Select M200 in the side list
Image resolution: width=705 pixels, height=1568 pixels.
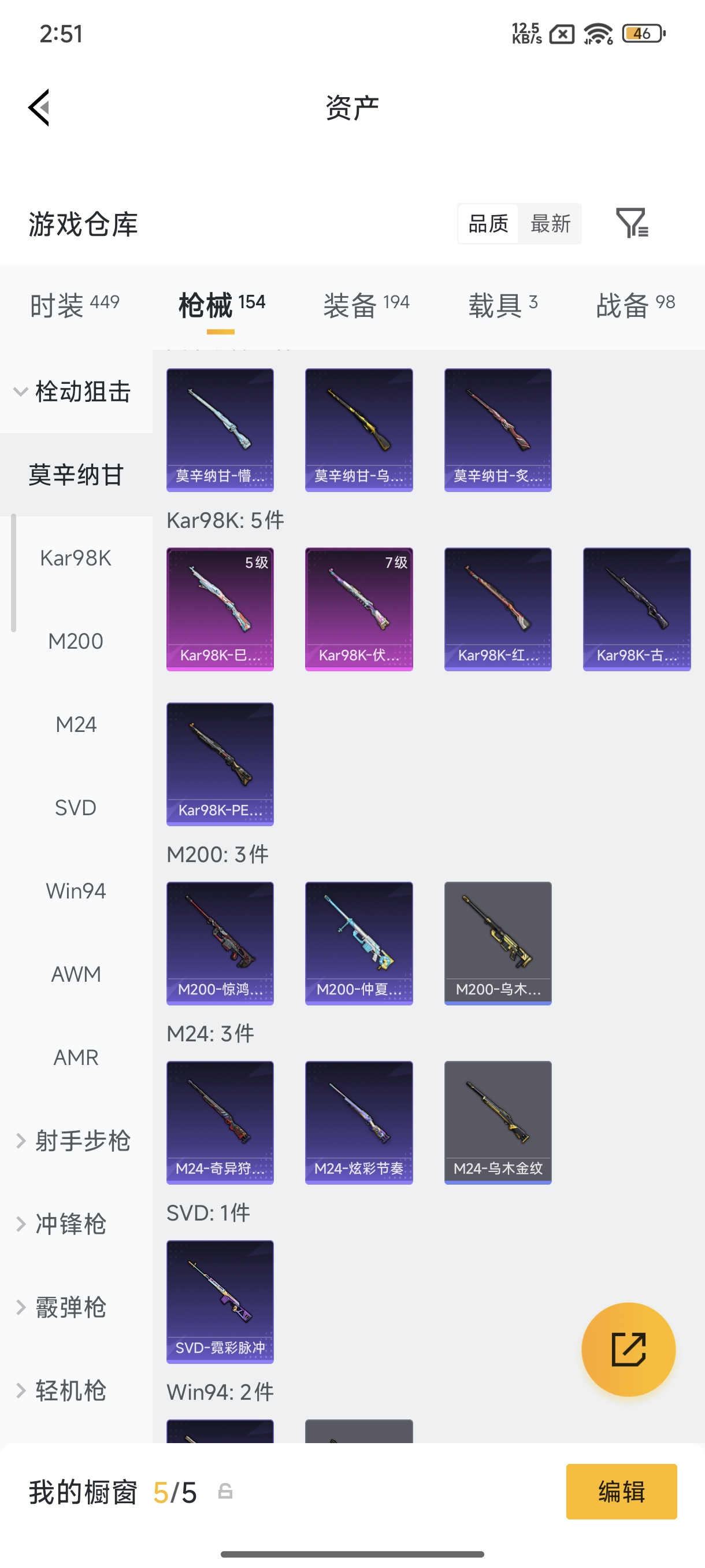pyautogui.click(x=76, y=641)
